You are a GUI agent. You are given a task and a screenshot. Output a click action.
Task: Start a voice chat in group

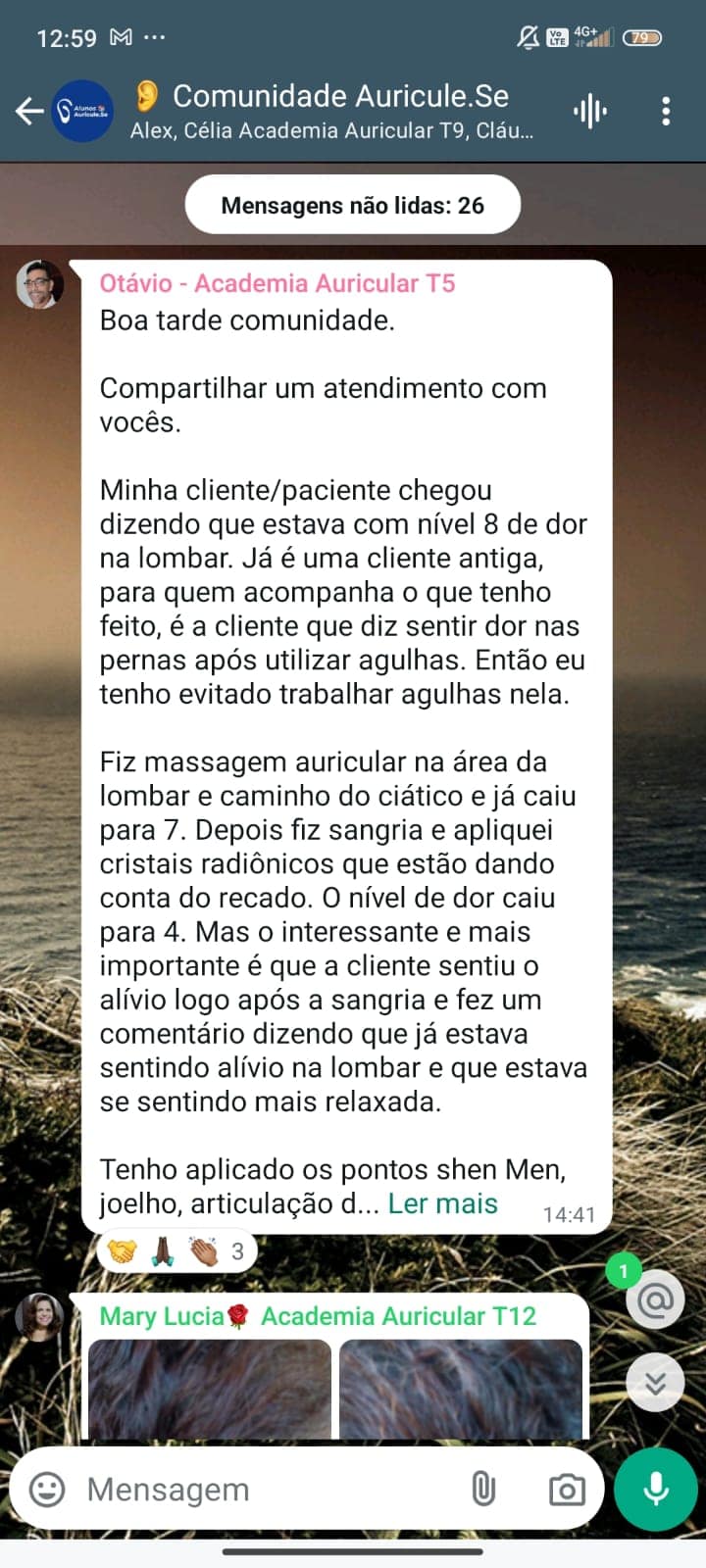pos(589,111)
